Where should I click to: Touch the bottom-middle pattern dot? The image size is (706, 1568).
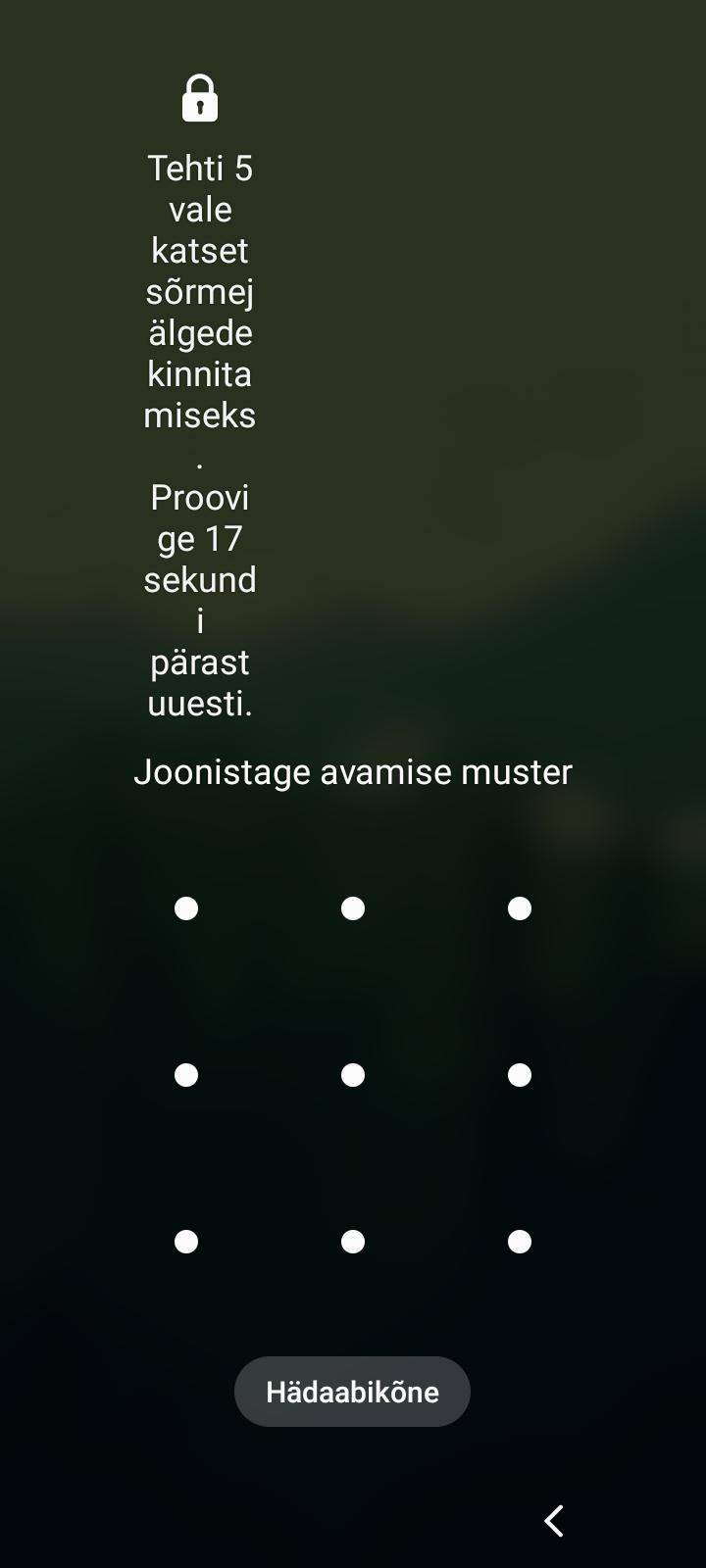(353, 1242)
